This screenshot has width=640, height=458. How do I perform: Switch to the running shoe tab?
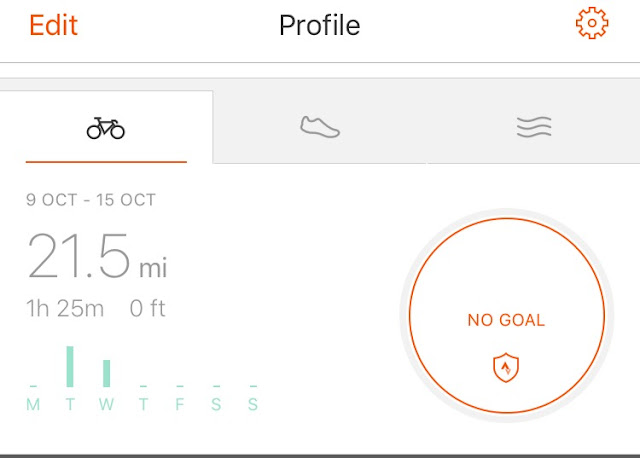(320, 127)
